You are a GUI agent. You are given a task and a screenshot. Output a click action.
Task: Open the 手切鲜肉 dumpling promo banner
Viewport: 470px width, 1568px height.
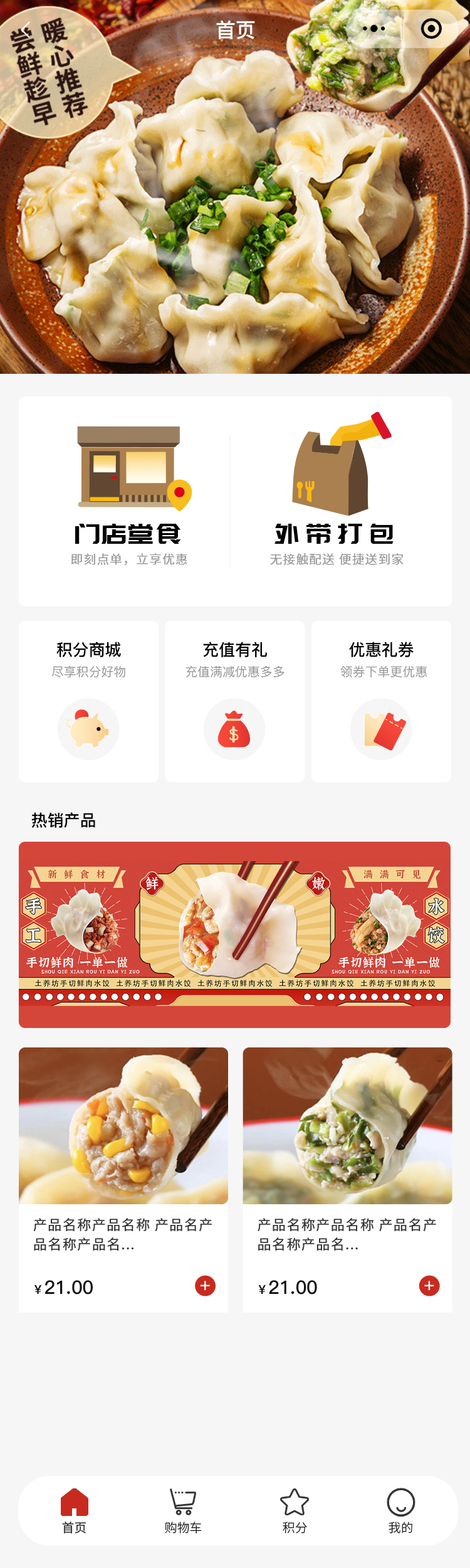(234, 934)
